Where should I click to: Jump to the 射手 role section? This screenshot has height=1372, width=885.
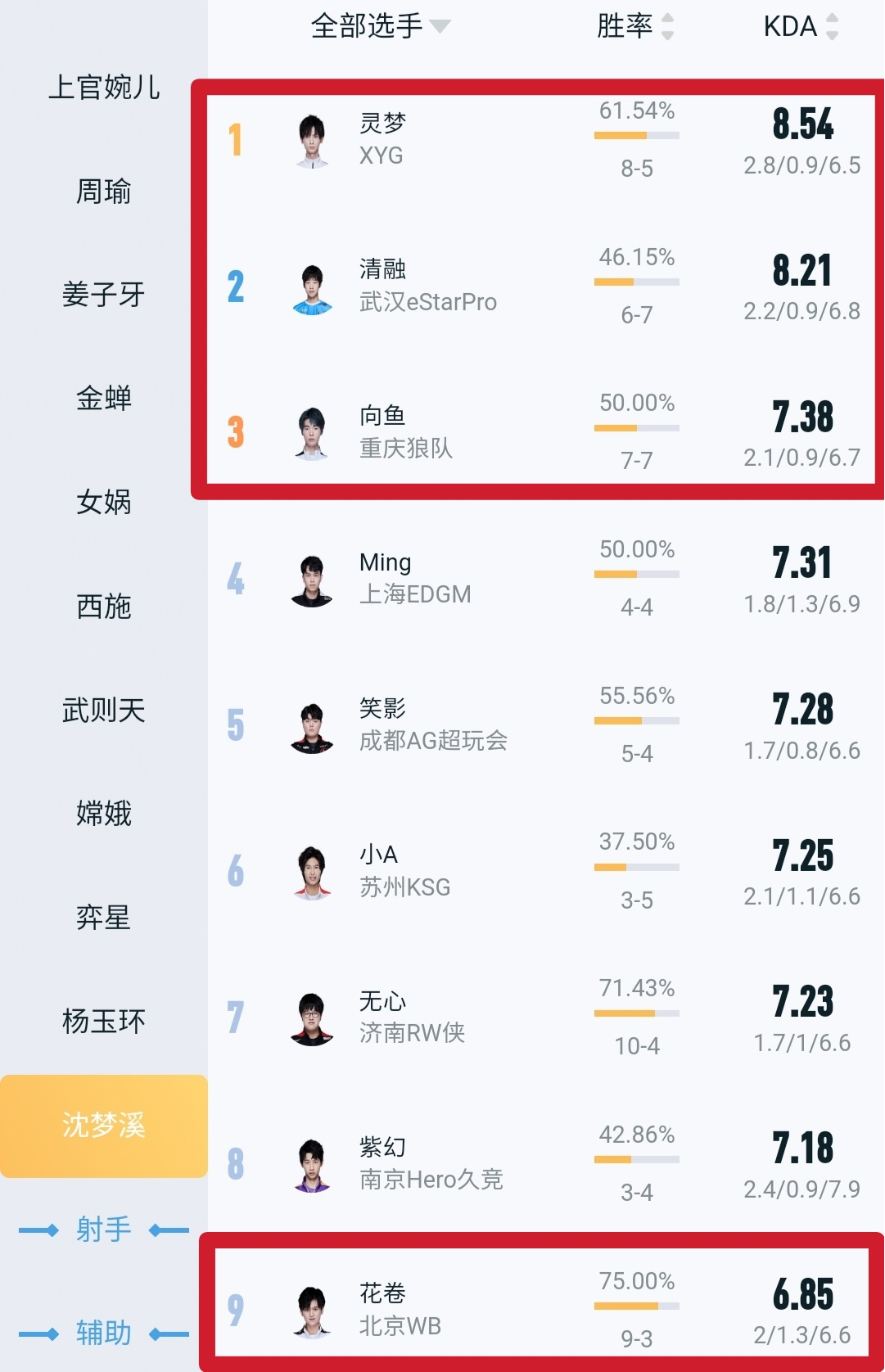pyautogui.click(x=104, y=1230)
